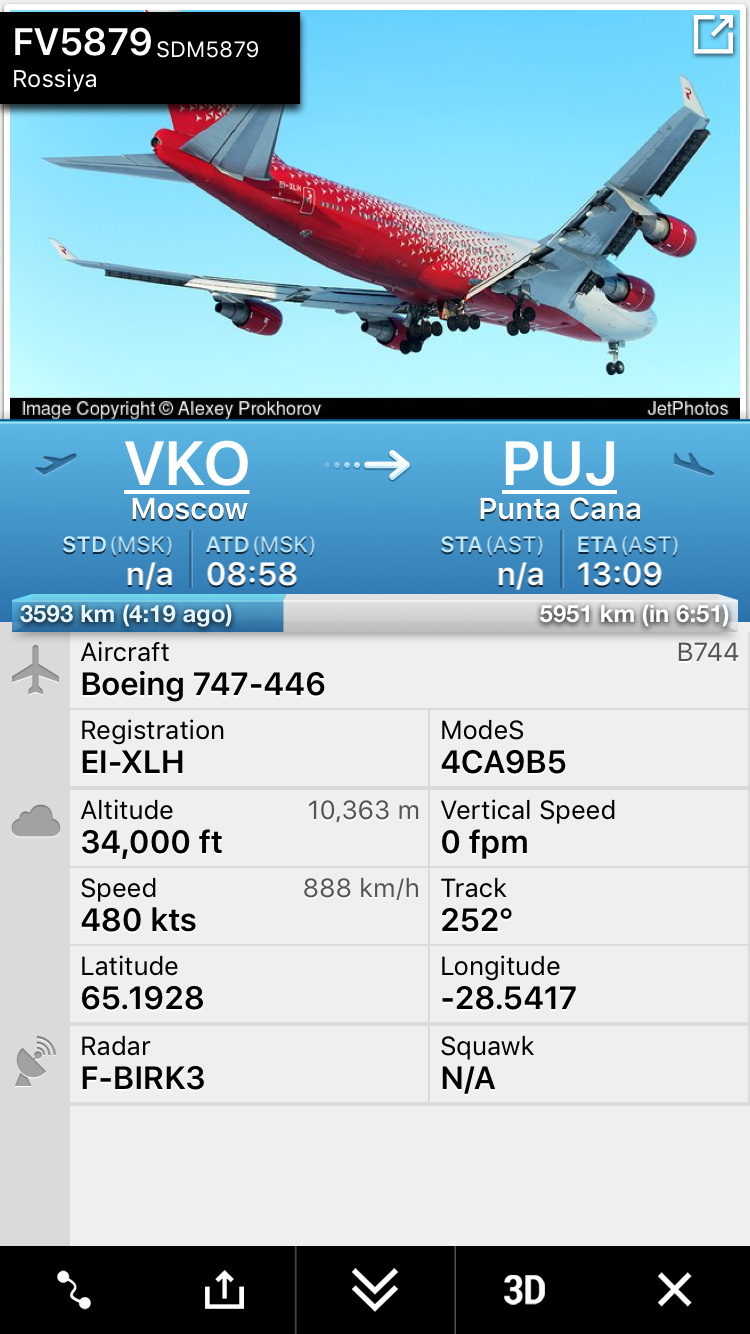Show the flight route on map
This screenshot has height=1334, width=750.
pyautogui.click(x=74, y=1290)
